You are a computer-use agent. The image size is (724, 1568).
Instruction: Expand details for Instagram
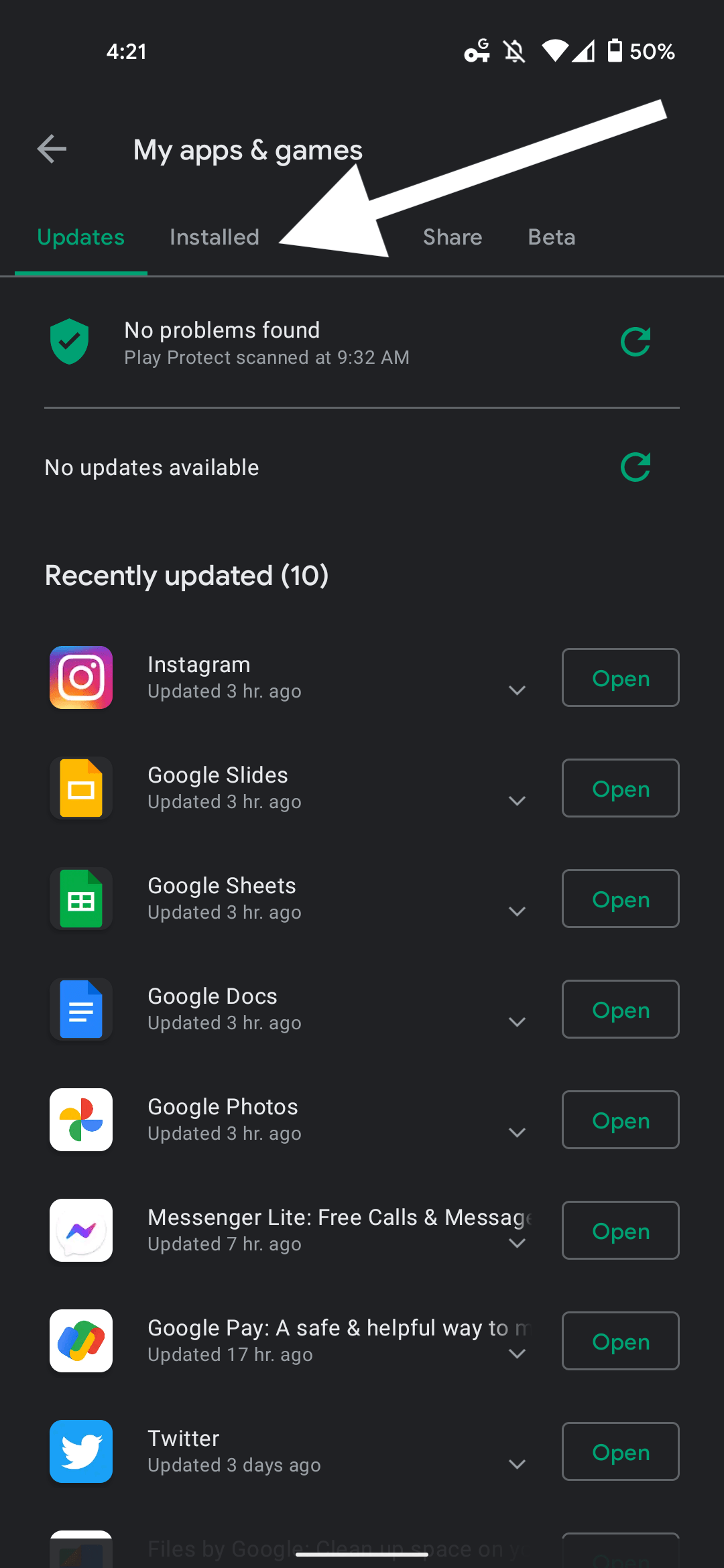pos(517,690)
